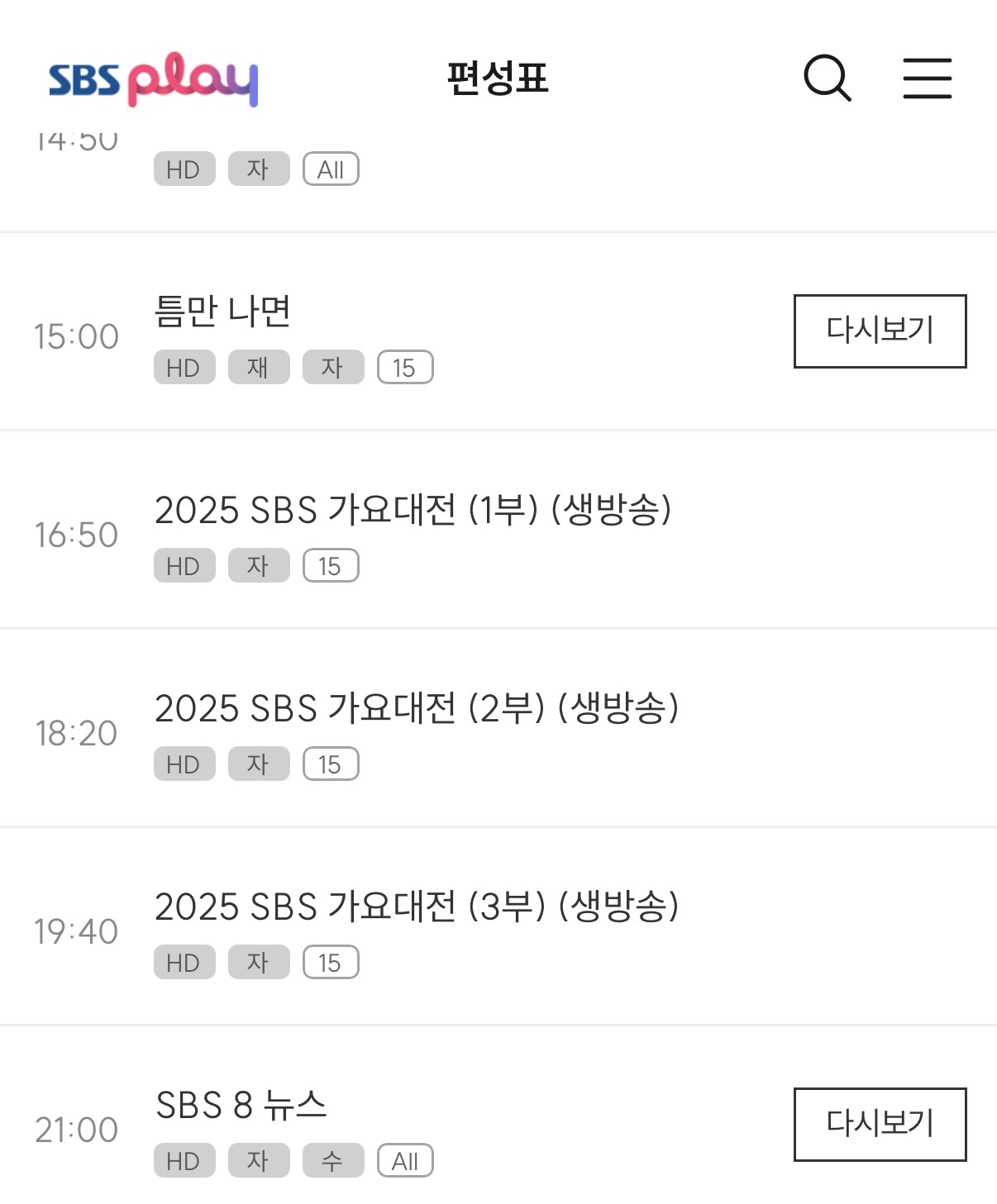Click the 15 rating badge on 가요대전 1부

pyautogui.click(x=331, y=566)
